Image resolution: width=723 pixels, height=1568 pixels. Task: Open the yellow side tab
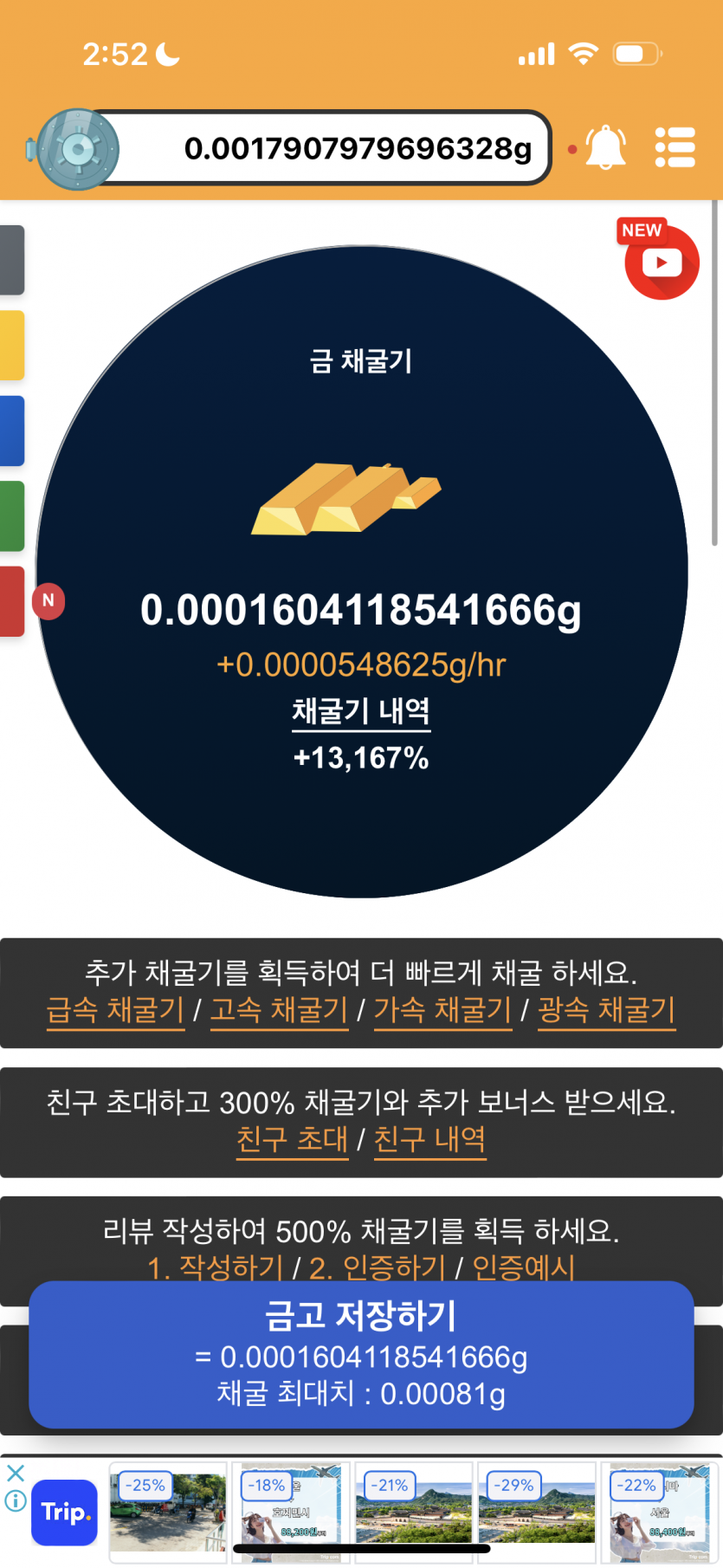[x=12, y=345]
